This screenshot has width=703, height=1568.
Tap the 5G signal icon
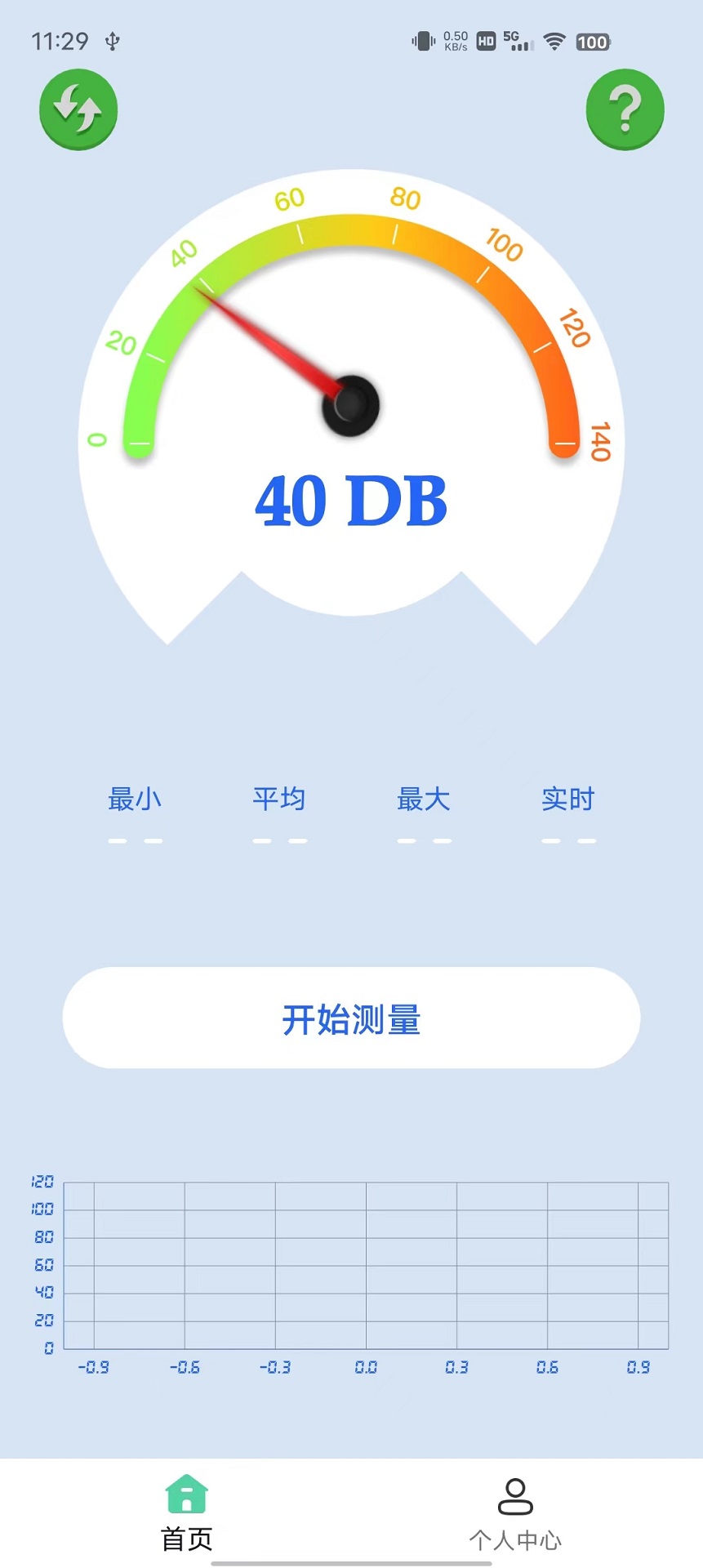[x=518, y=39]
